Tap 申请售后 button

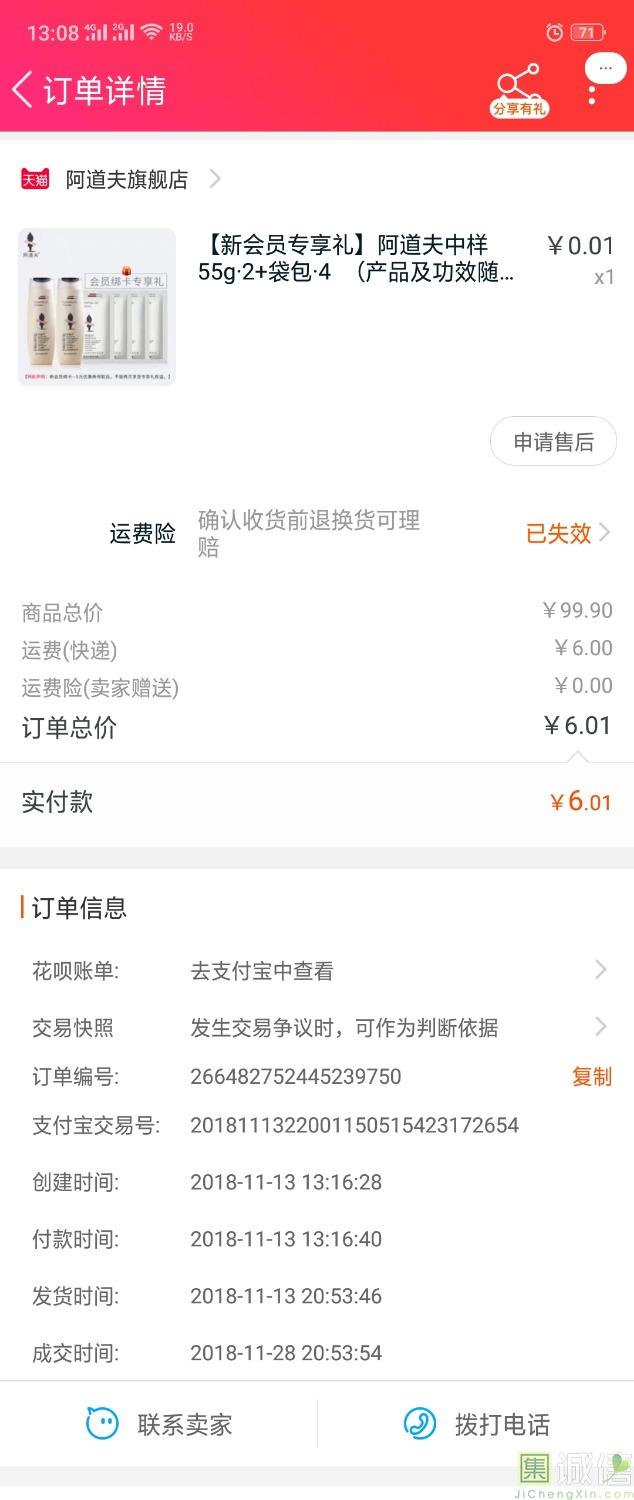(553, 441)
